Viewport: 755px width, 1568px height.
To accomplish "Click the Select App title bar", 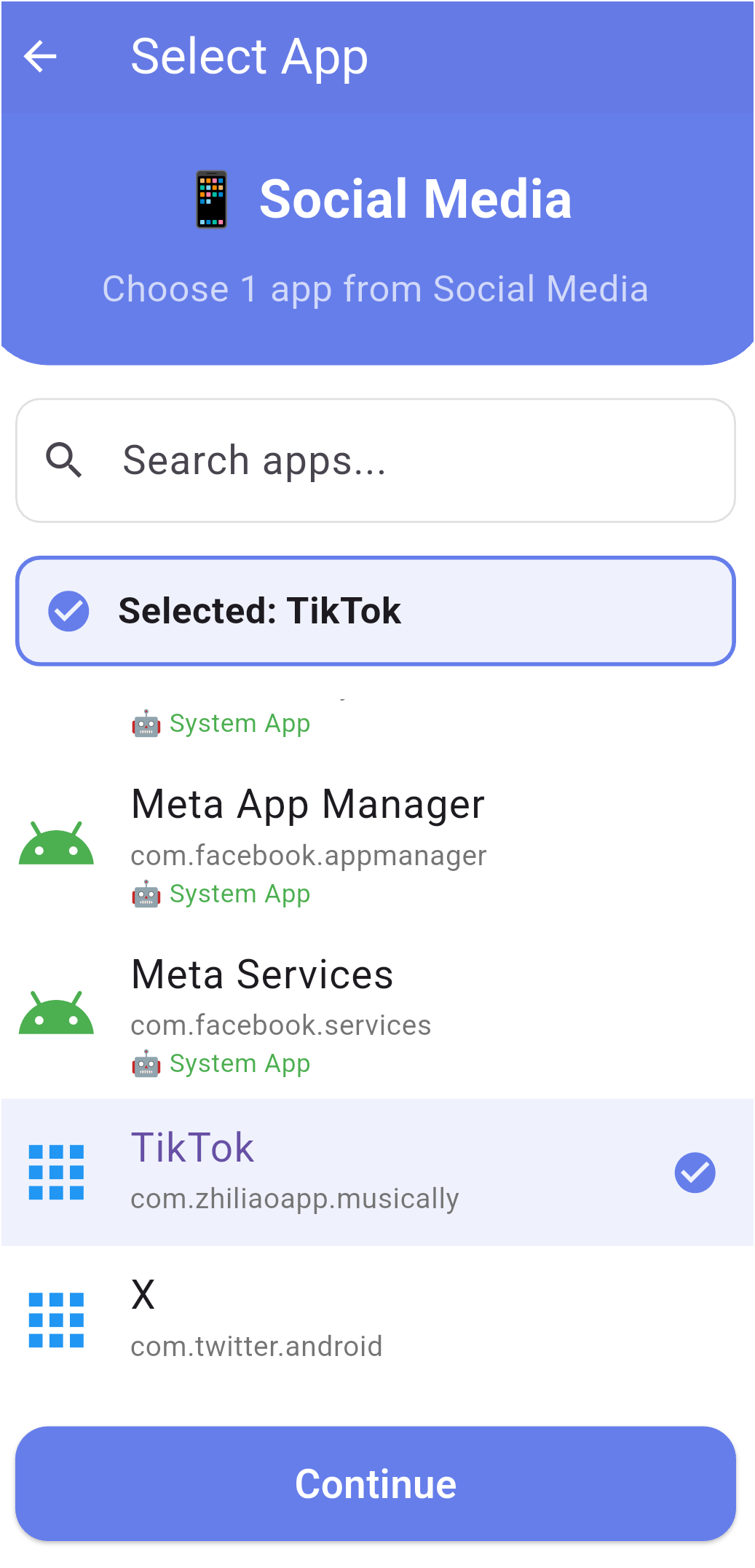I will (248, 56).
